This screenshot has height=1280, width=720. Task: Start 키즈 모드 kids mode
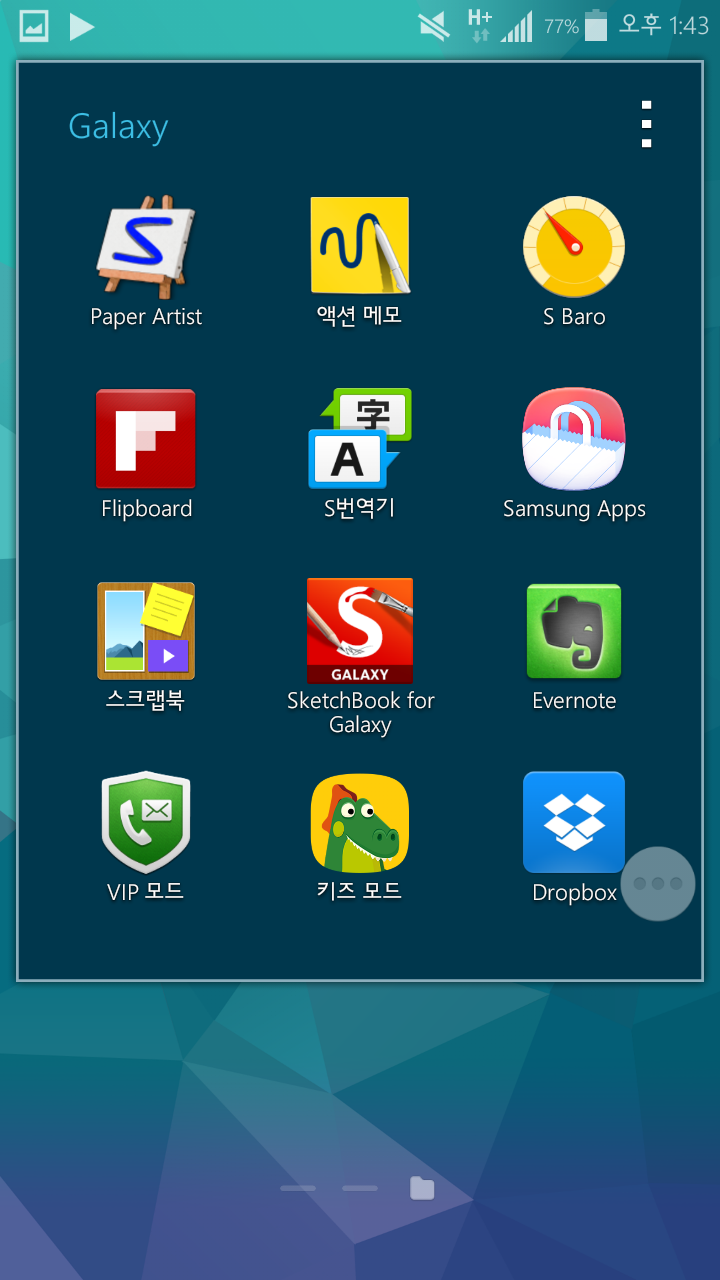click(360, 822)
